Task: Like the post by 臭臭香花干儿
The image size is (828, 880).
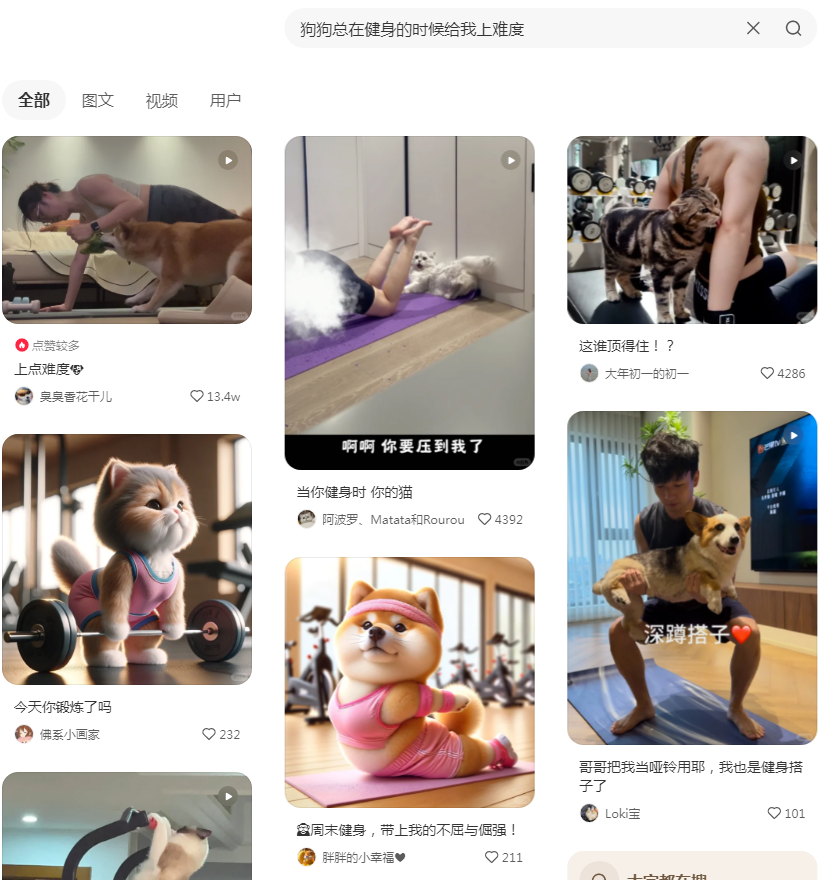Action: click(x=197, y=396)
